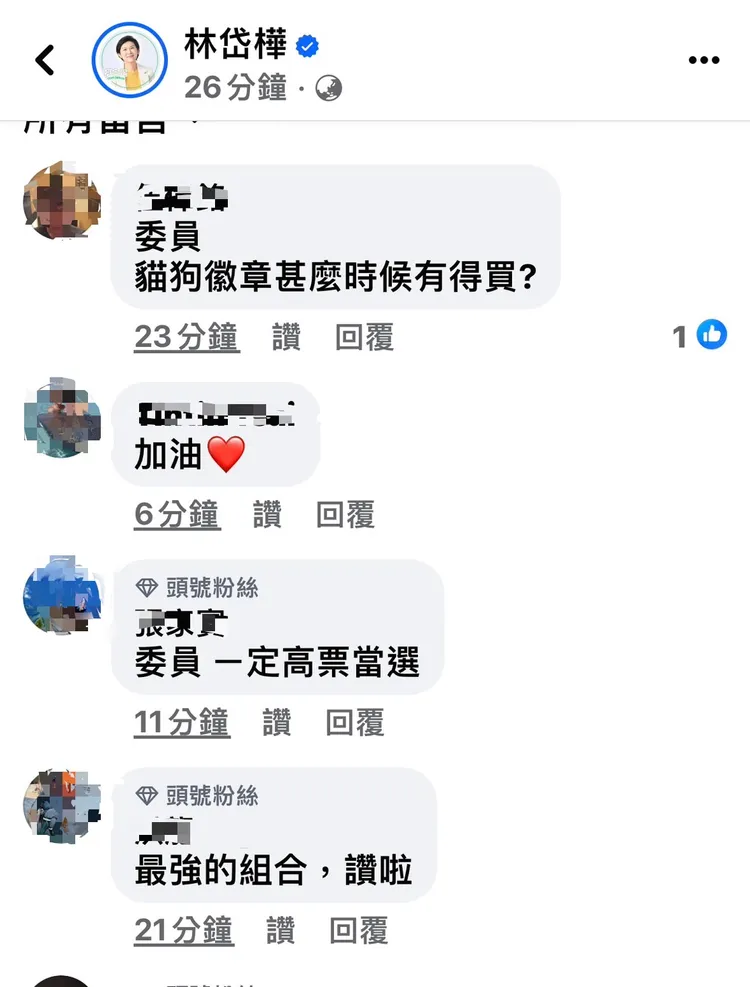Open the 23分鐘 timestamp link
This screenshot has width=750, height=987.
coord(184,337)
